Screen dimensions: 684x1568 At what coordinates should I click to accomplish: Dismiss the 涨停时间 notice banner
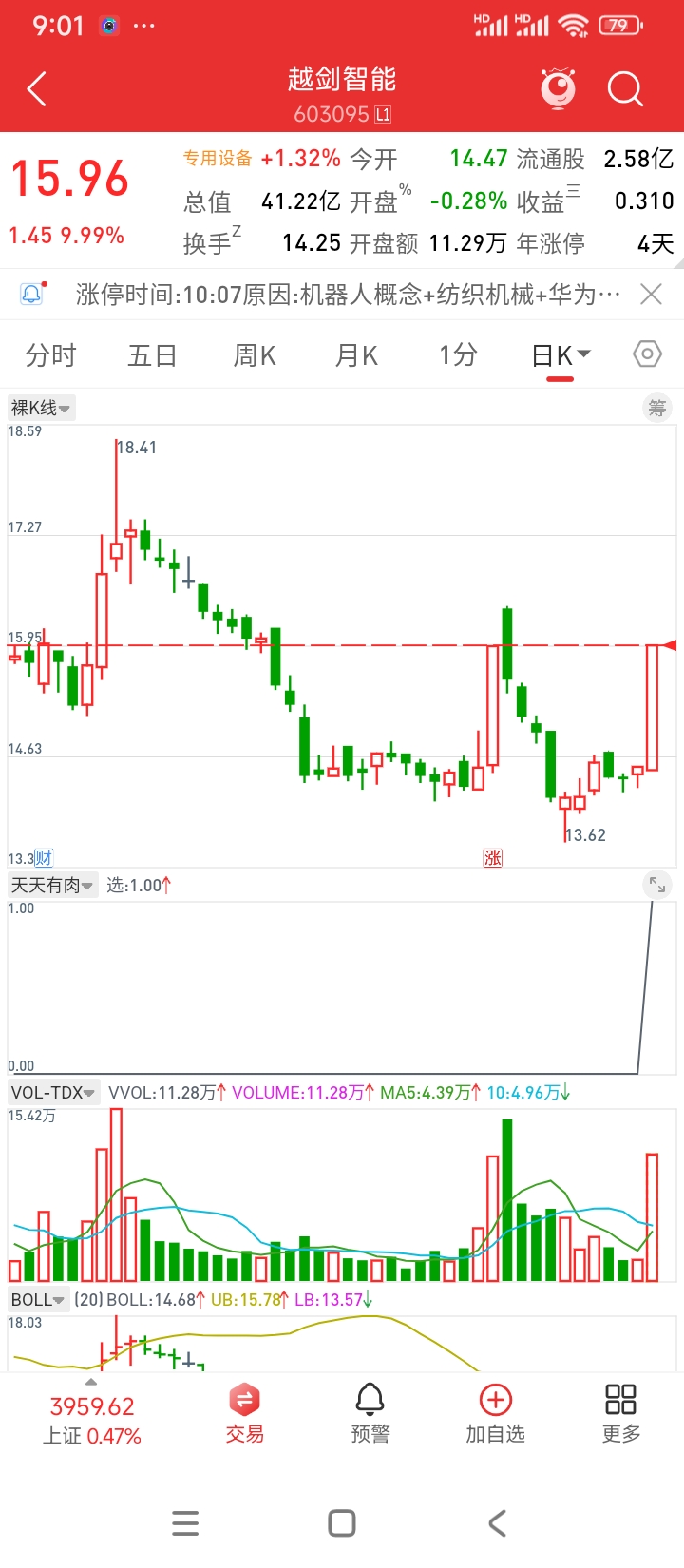[651, 295]
